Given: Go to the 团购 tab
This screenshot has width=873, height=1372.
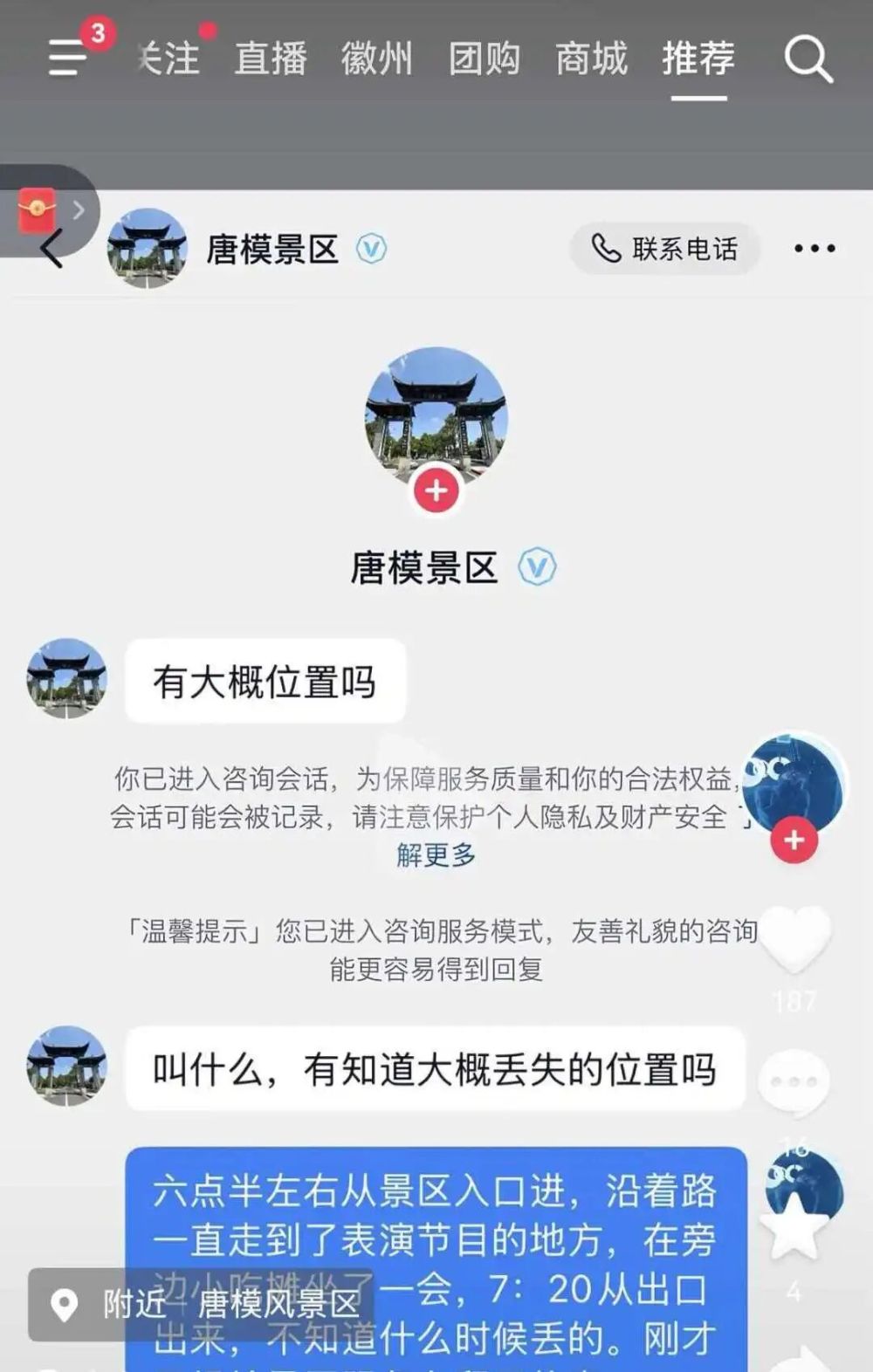Looking at the screenshot, I should click(485, 59).
